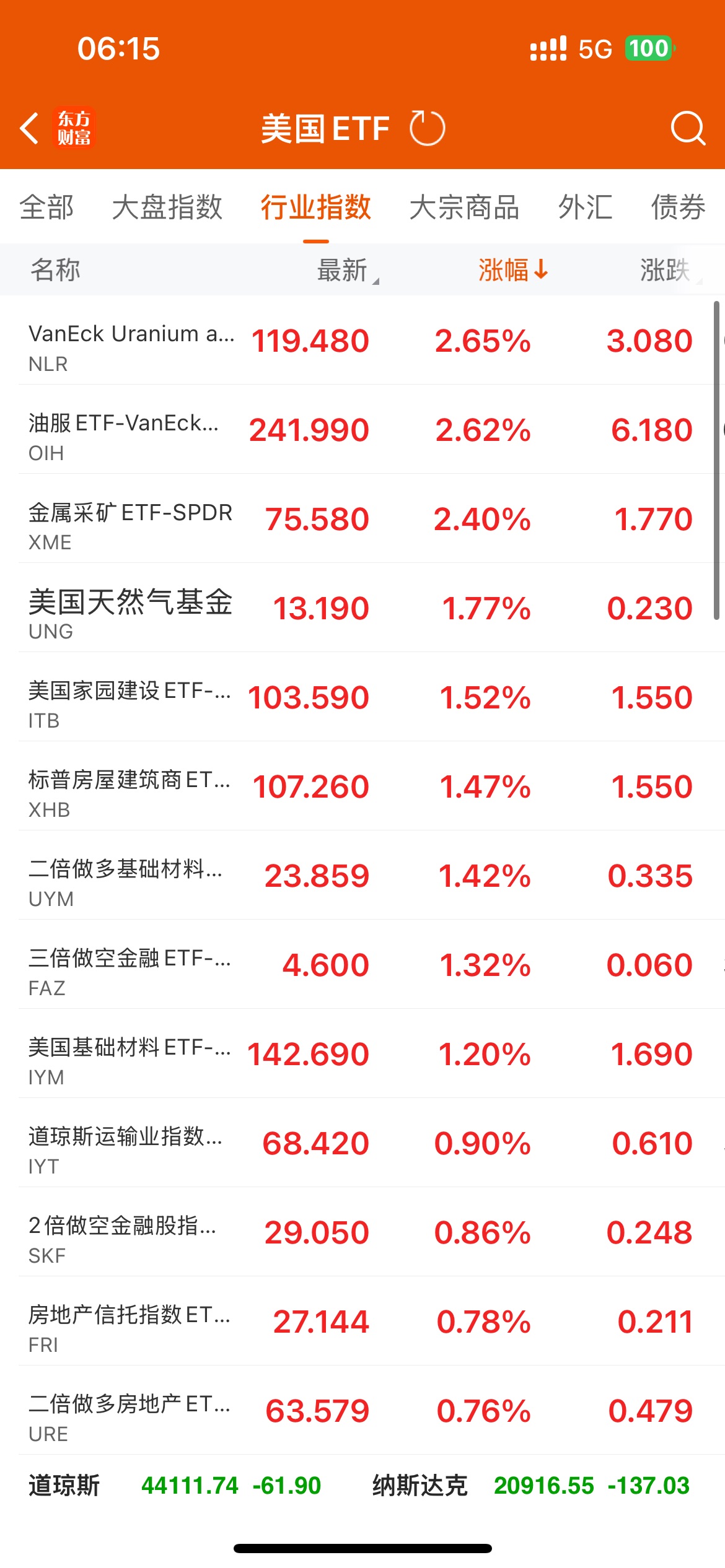Toggle 涨幅 sort order
The height and width of the screenshot is (1568, 725).
click(x=514, y=270)
